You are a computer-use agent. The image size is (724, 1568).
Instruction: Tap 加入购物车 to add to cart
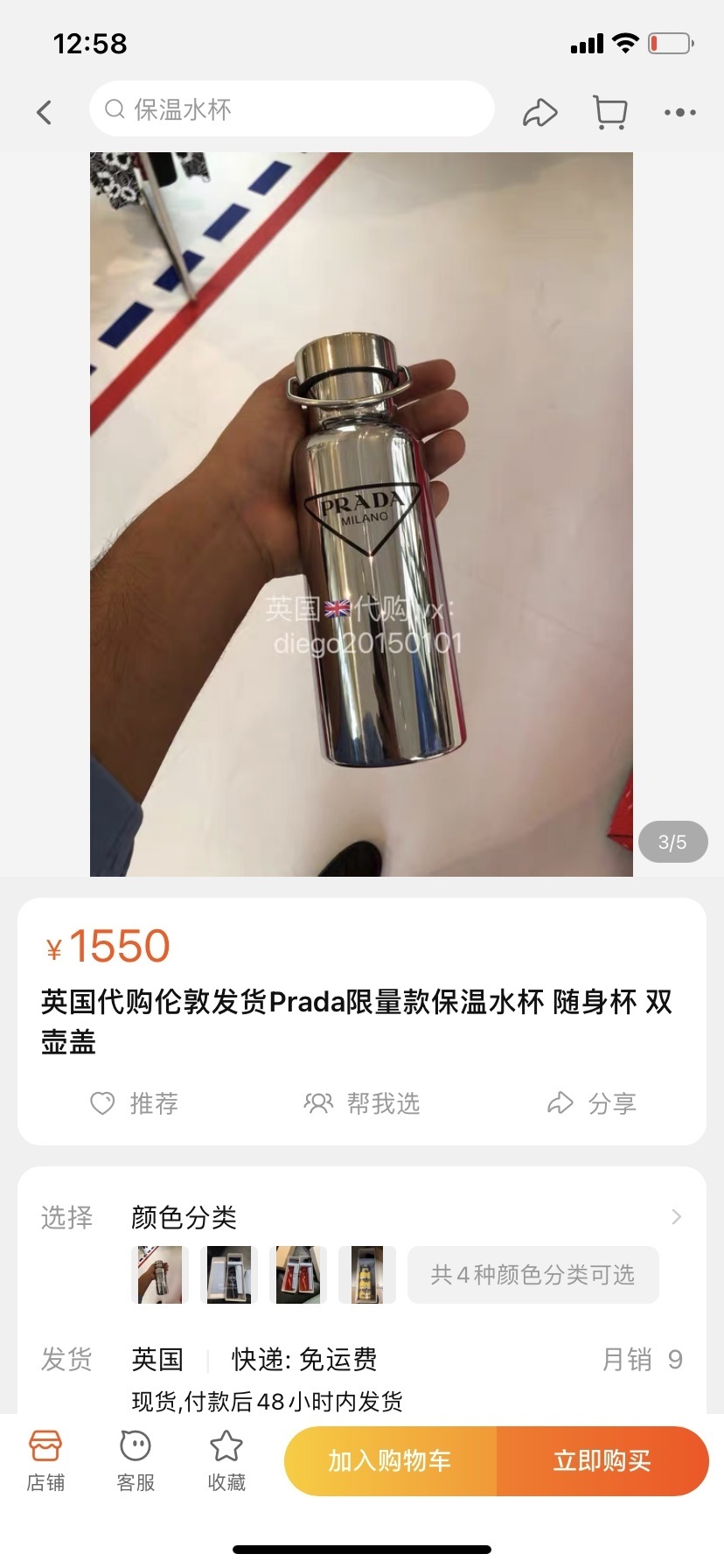(x=390, y=1460)
